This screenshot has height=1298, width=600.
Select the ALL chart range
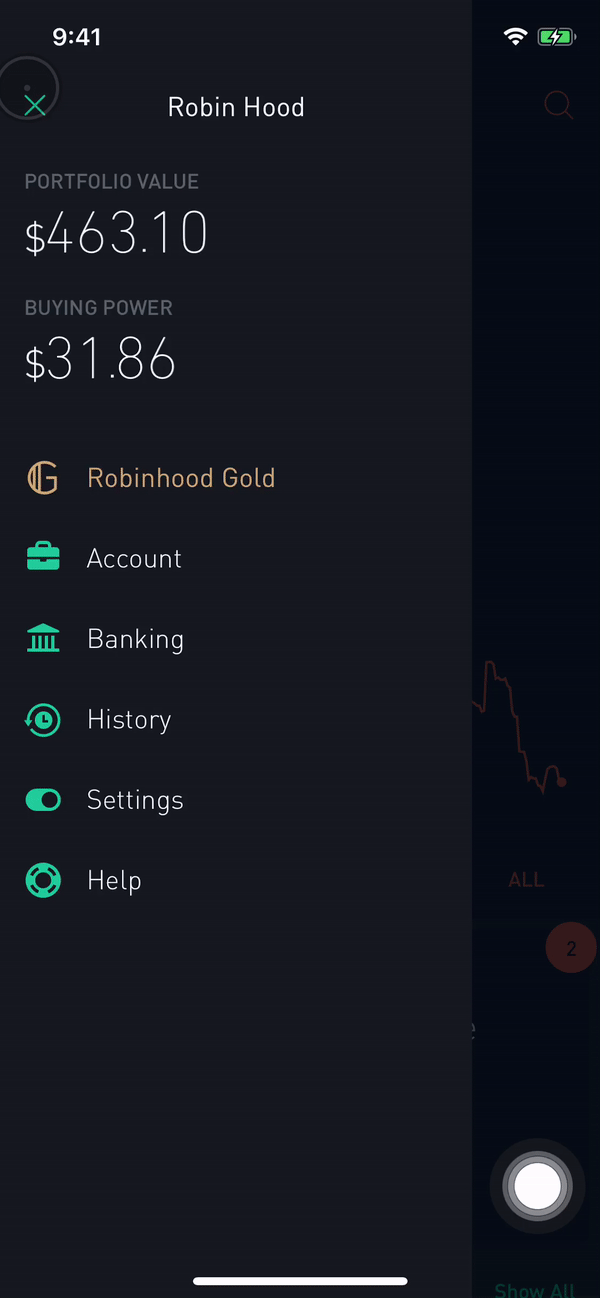[526, 880]
